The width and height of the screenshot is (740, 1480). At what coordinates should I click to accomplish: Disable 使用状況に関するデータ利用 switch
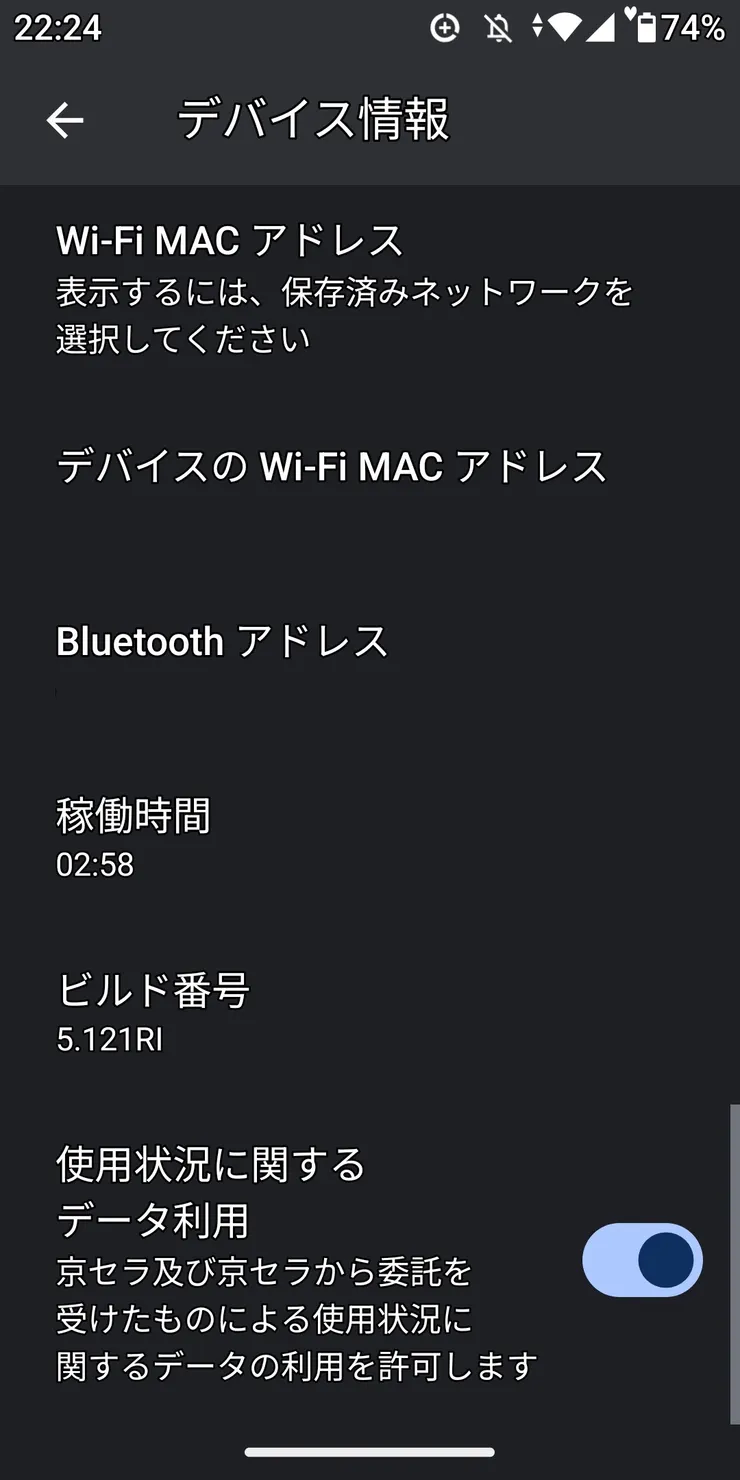642,1260
